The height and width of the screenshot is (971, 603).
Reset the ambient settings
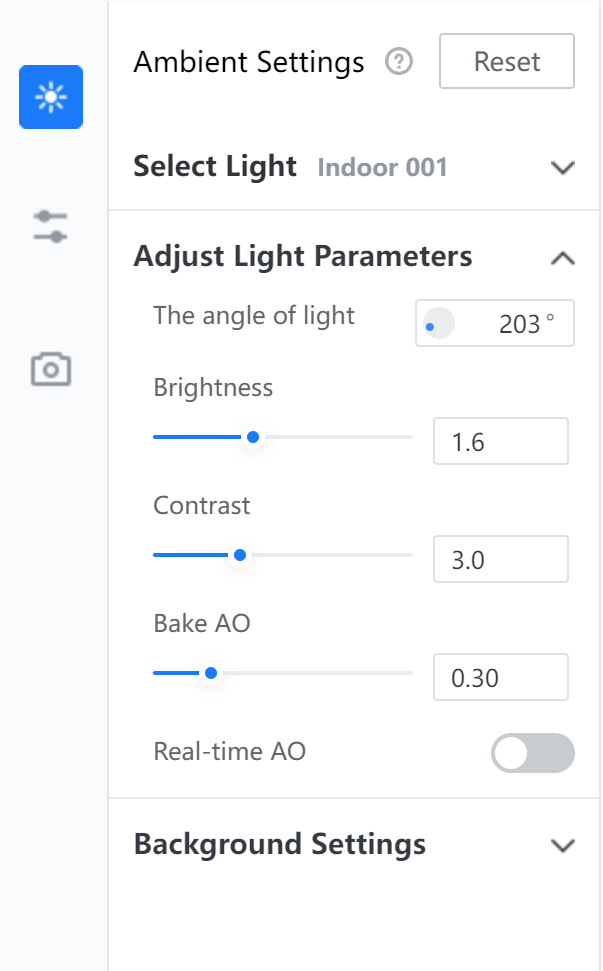[x=506, y=61]
